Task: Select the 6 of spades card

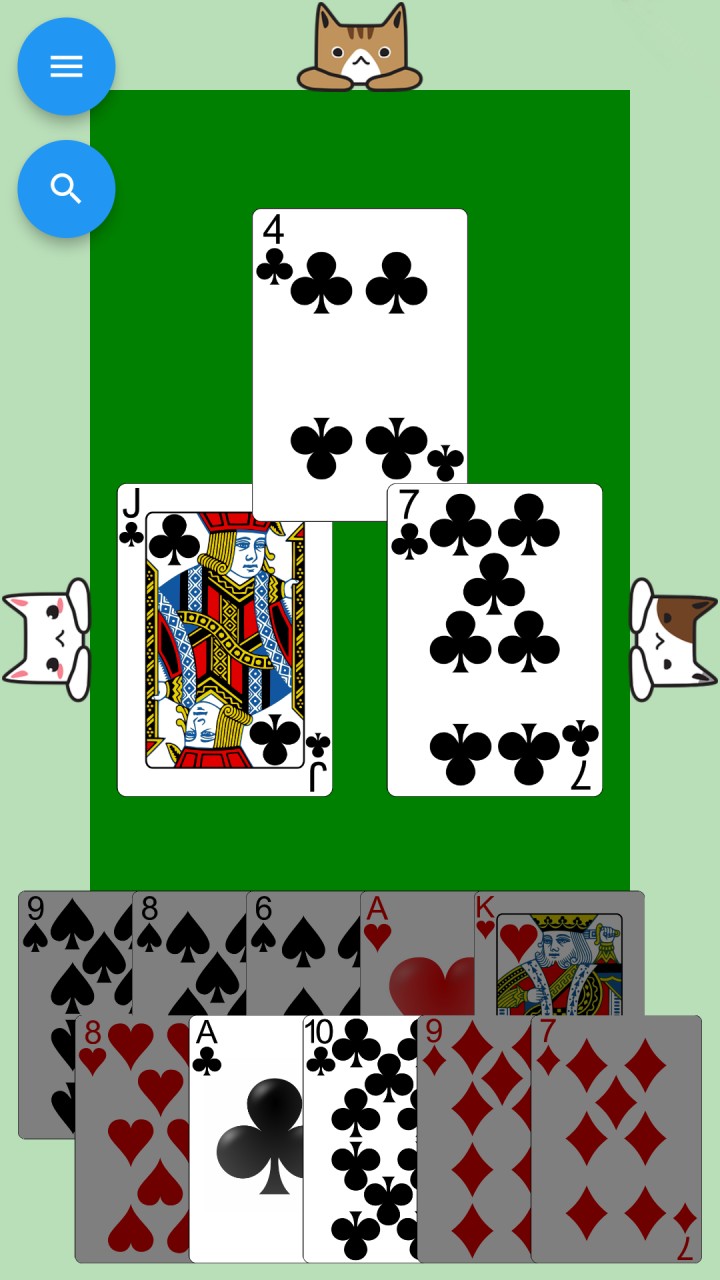Action: click(303, 953)
